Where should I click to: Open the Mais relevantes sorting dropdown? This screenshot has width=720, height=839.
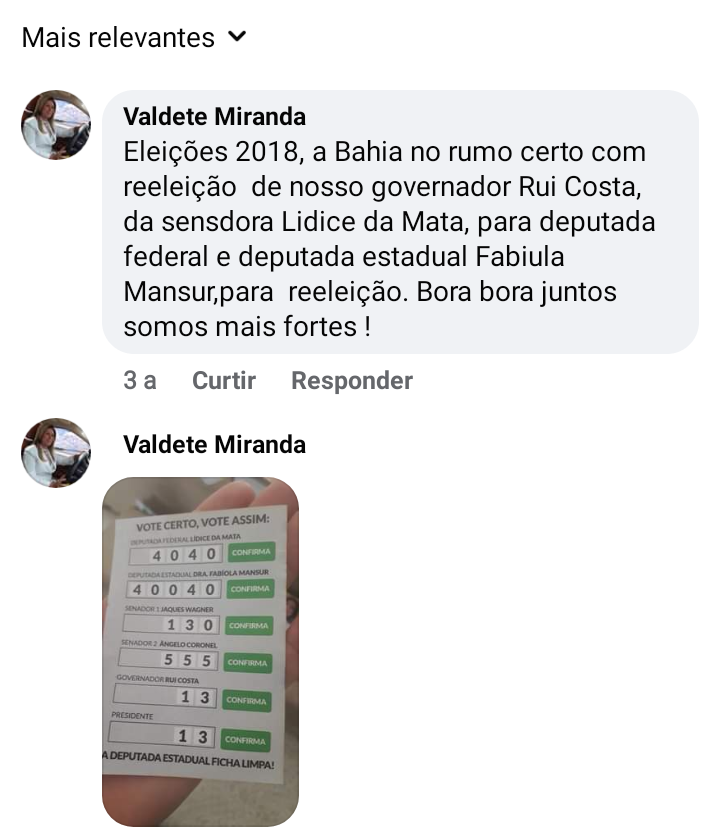pyautogui.click(x=133, y=38)
